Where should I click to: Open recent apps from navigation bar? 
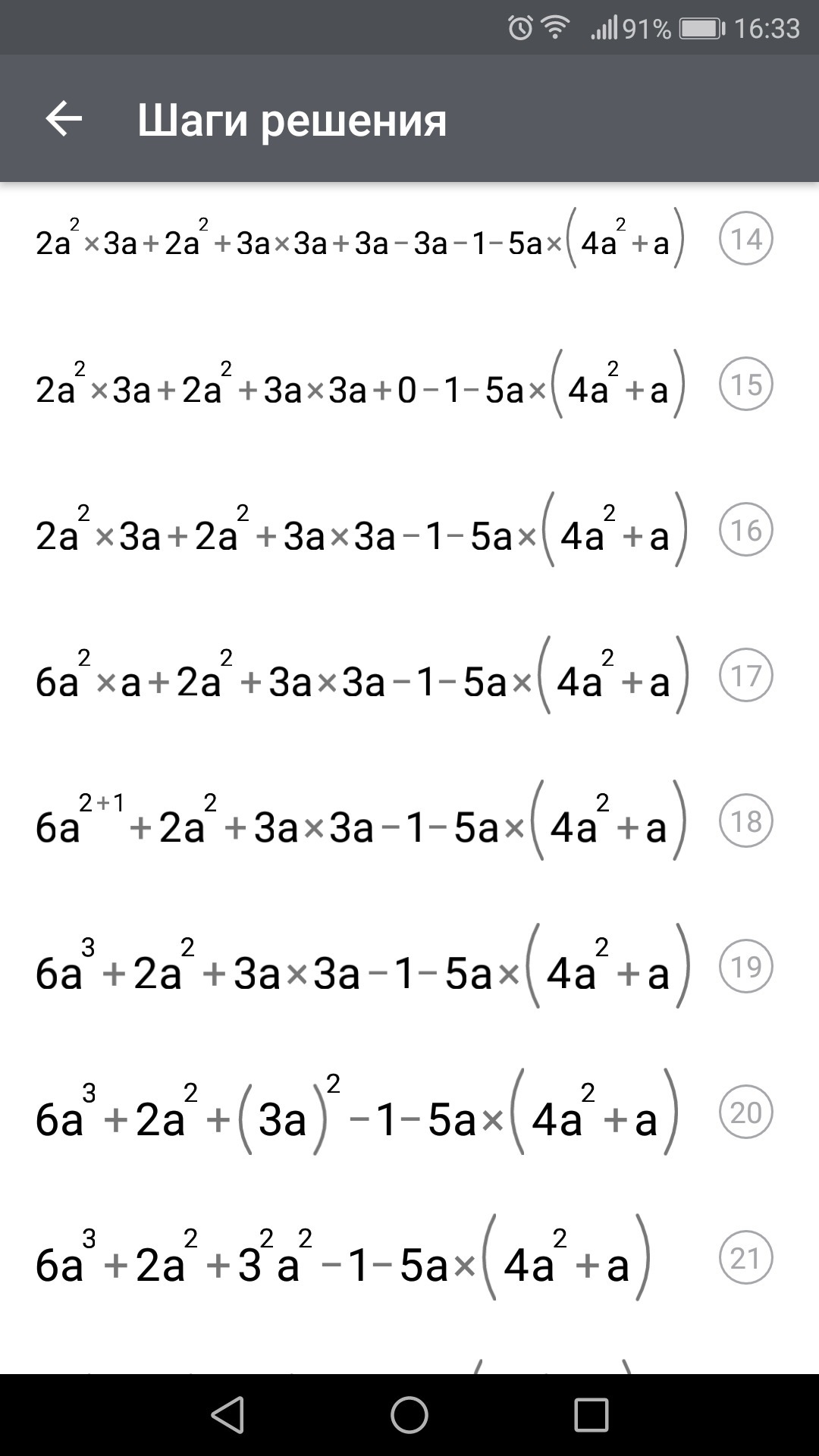click(591, 1415)
